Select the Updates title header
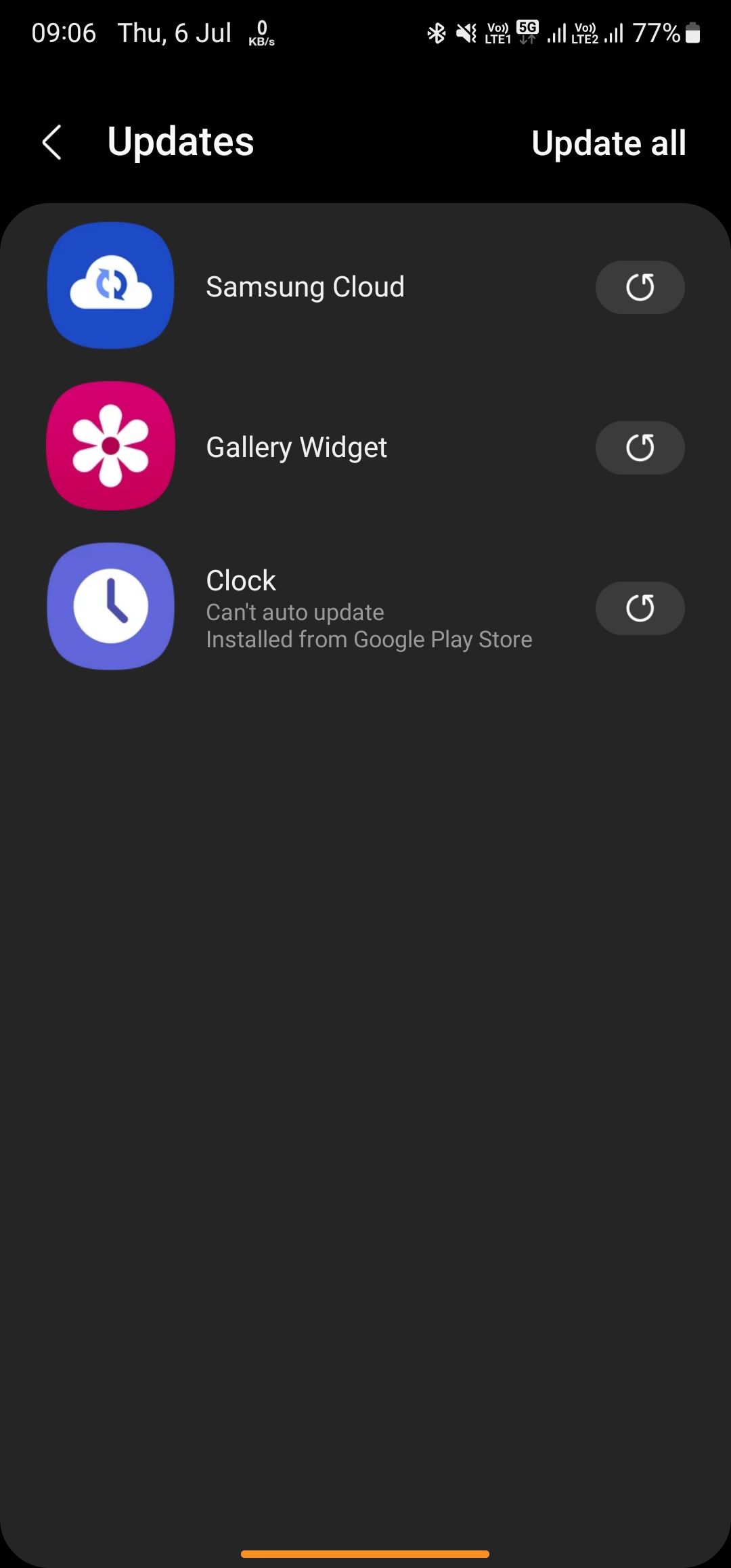This screenshot has width=731, height=1568. 179,142
